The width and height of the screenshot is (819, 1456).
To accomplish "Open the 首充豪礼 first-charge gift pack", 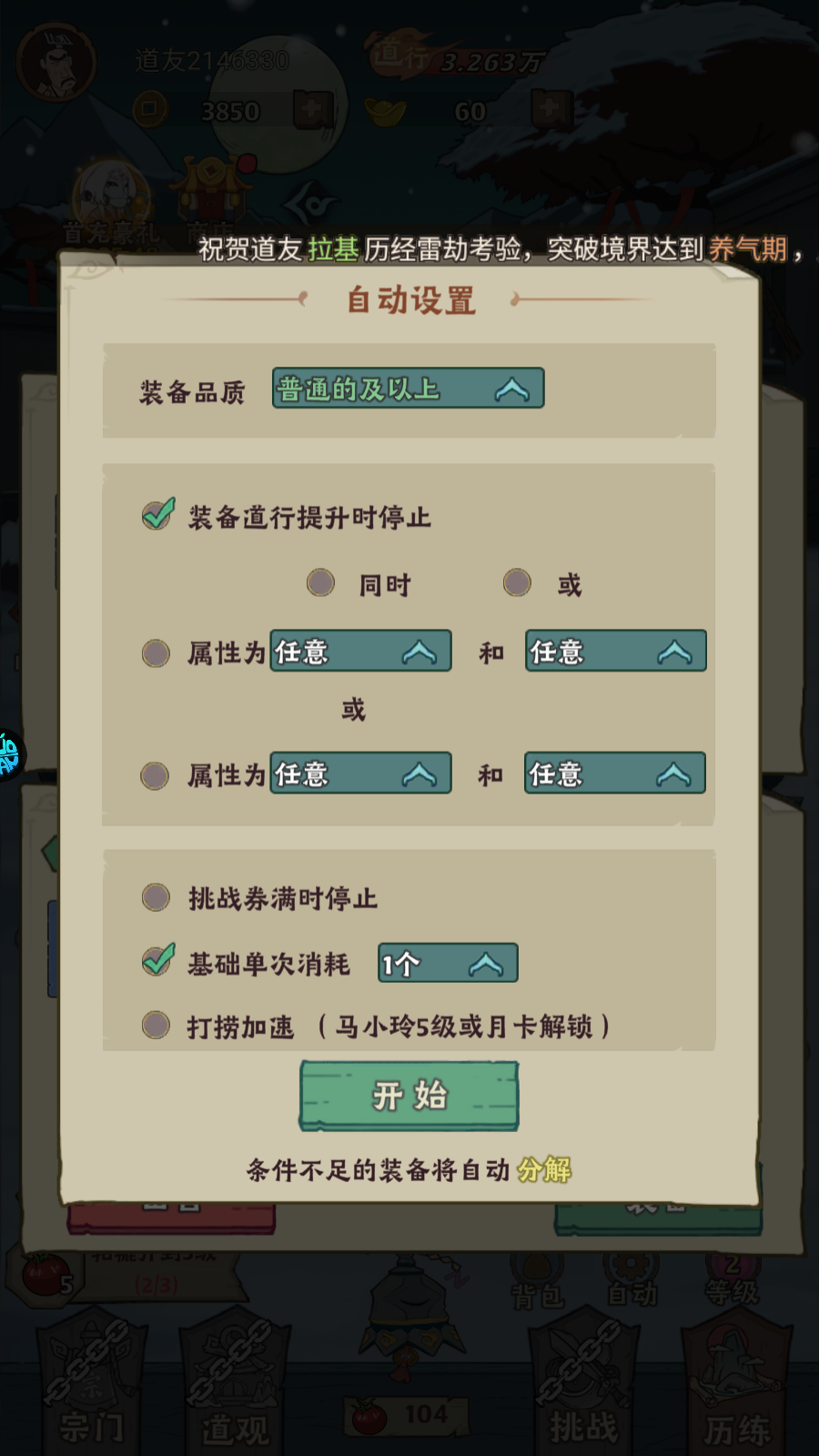I will pos(109,191).
